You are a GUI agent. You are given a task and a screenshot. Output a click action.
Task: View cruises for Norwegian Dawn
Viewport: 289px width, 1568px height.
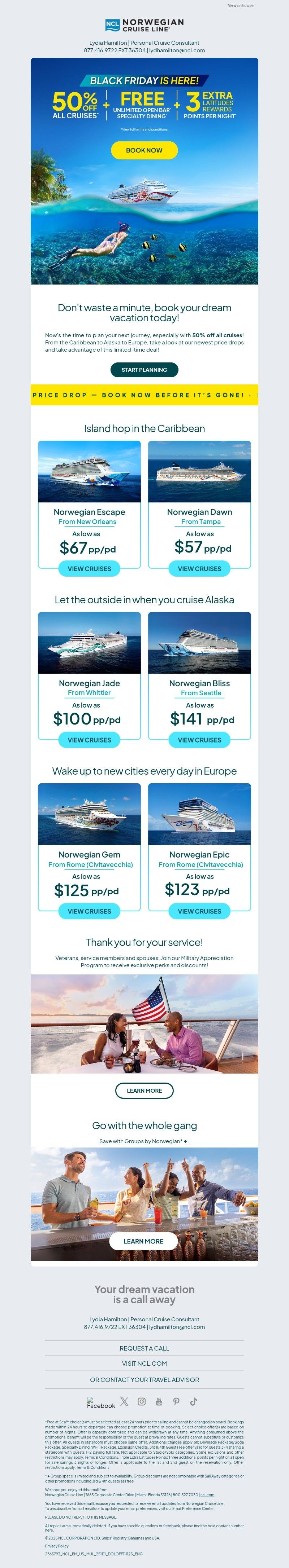(199, 568)
